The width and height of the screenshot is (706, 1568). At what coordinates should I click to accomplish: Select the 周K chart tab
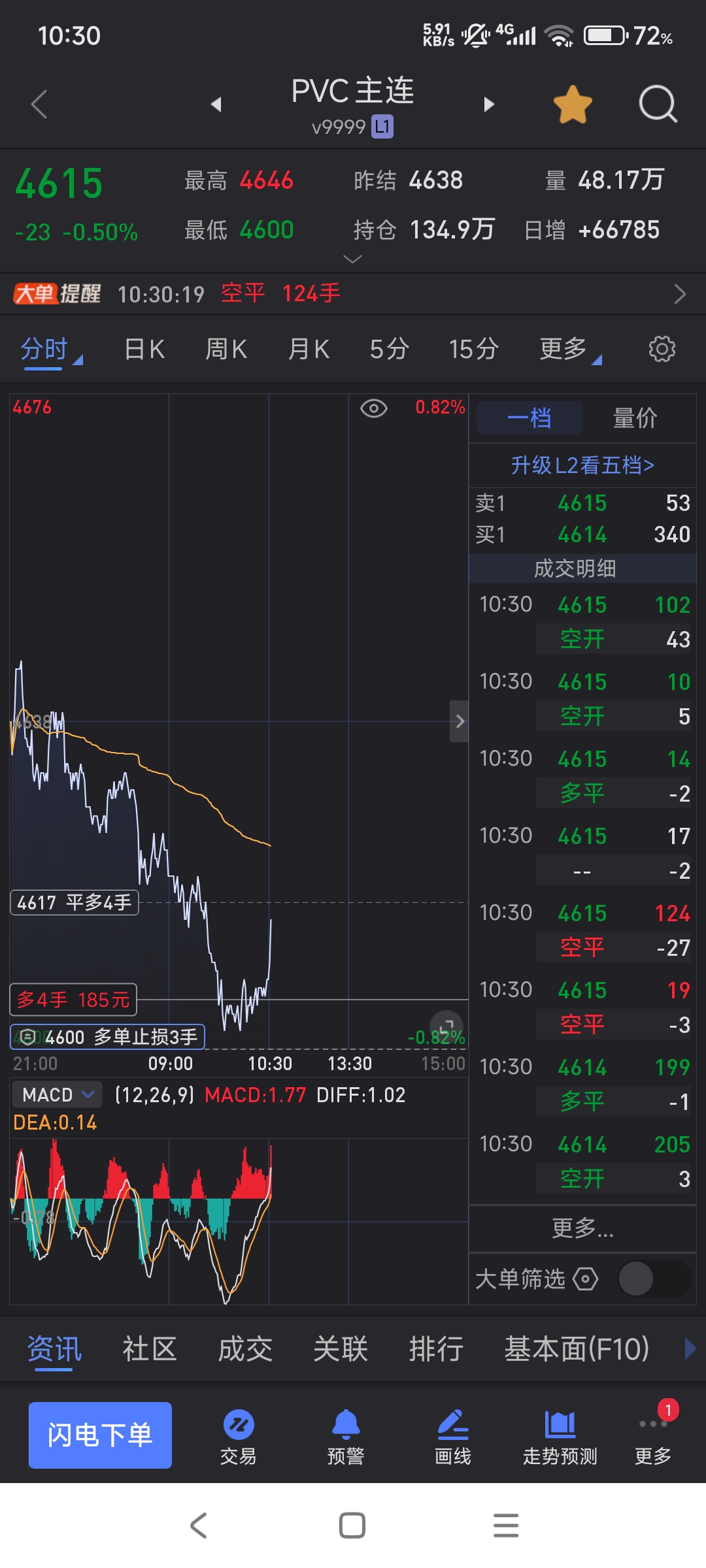pyautogui.click(x=226, y=349)
